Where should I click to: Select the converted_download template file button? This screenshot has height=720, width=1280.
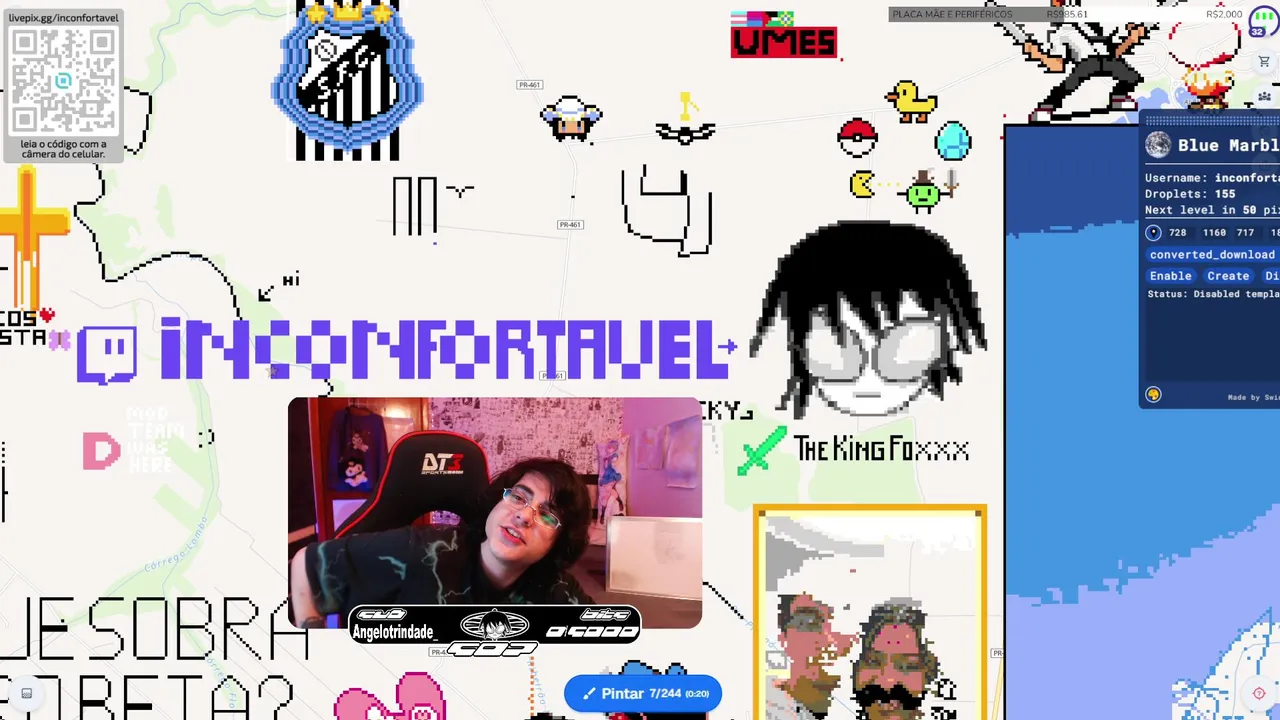1212,254
